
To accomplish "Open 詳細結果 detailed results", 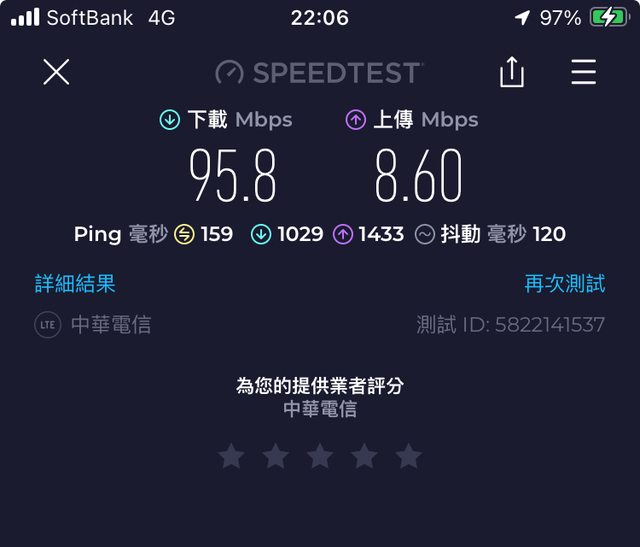I will click(75, 284).
